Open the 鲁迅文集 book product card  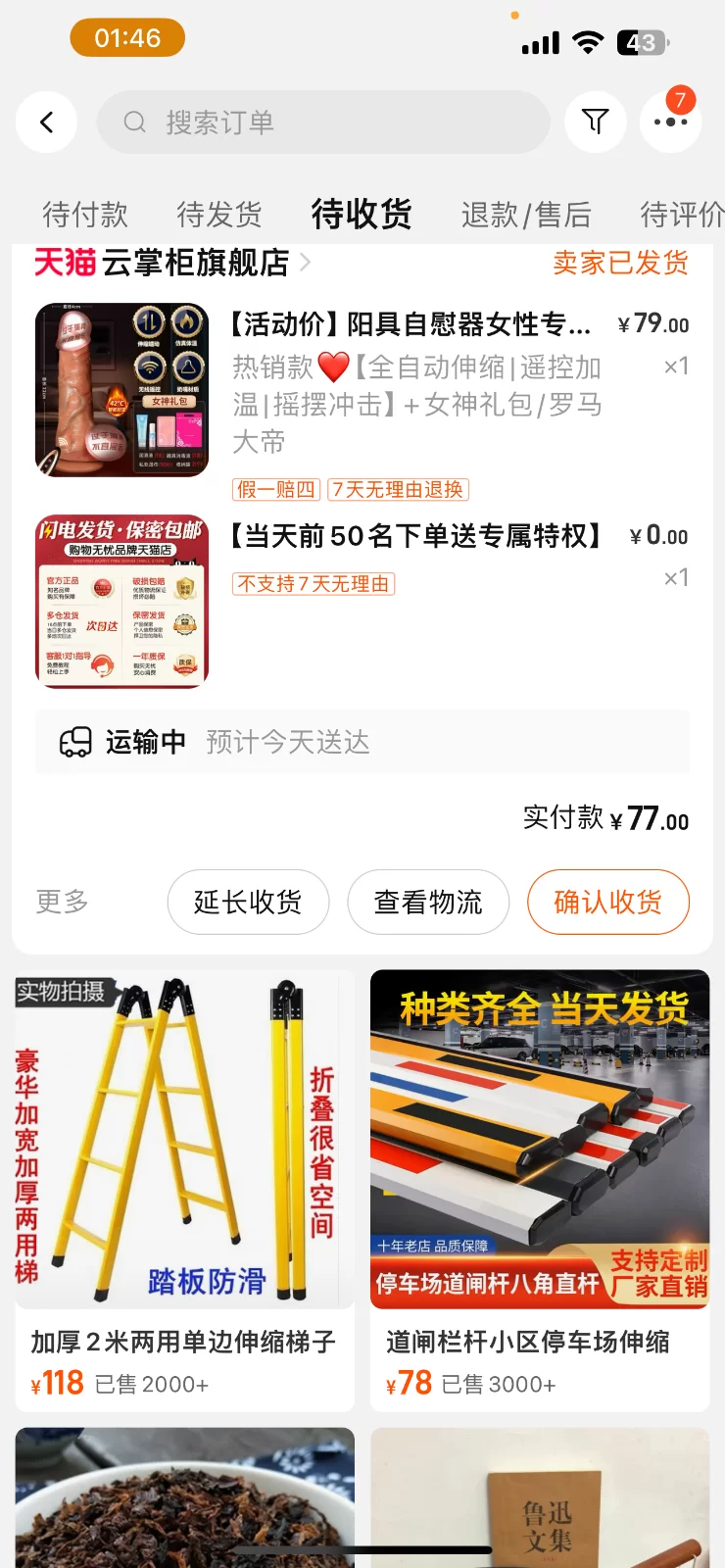pos(540,1497)
